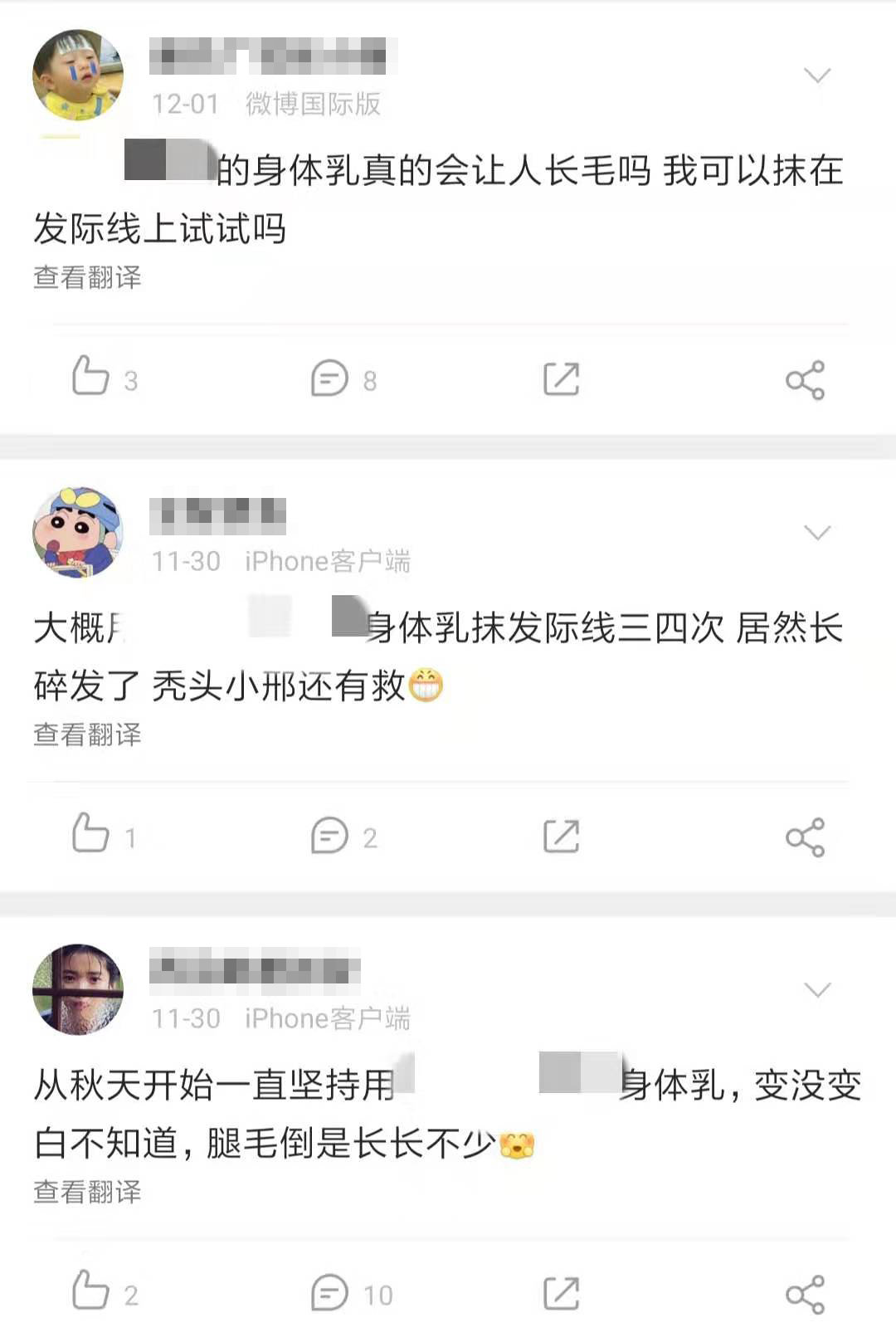Repost the 秃头小邢还有救 post
The width and height of the screenshot is (896, 1342).
coord(561,836)
